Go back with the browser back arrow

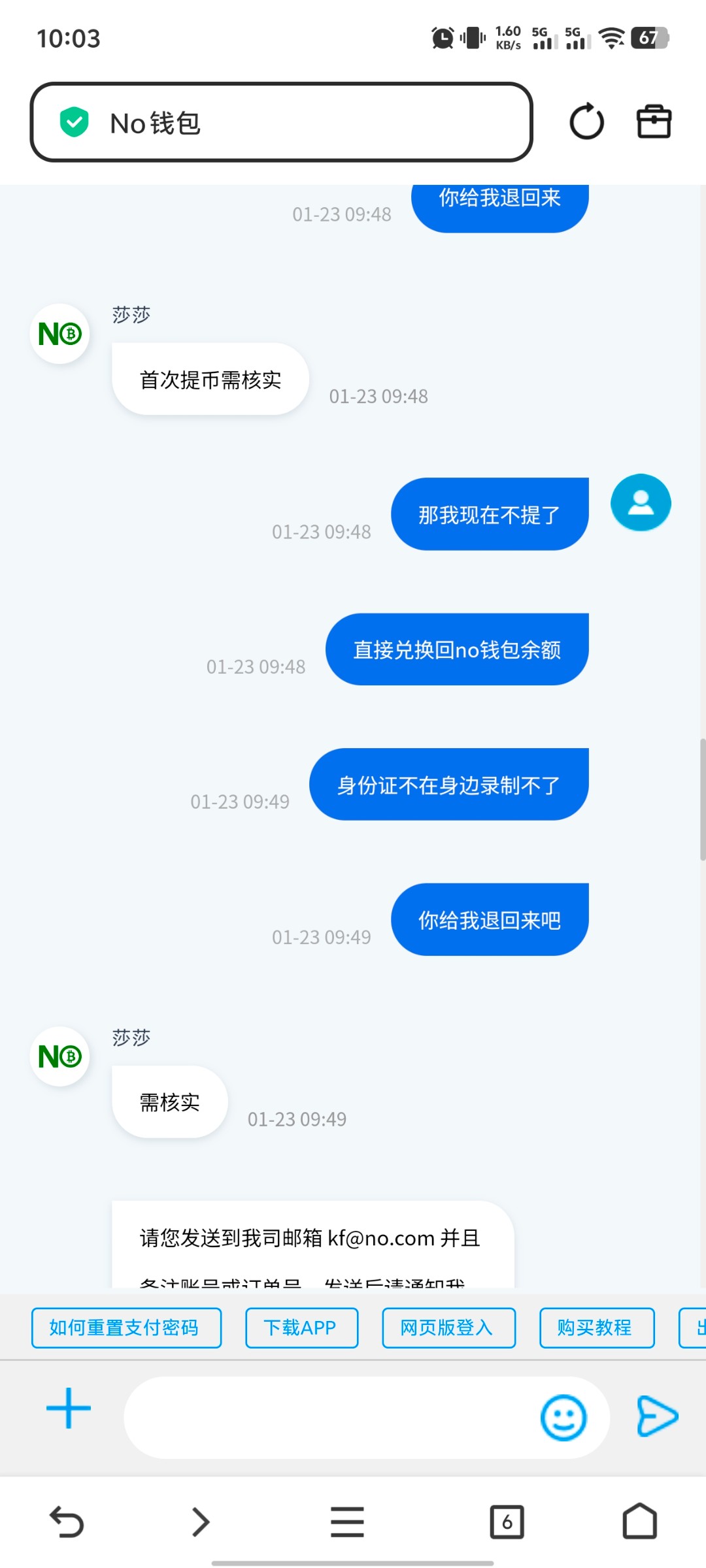tap(67, 1522)
